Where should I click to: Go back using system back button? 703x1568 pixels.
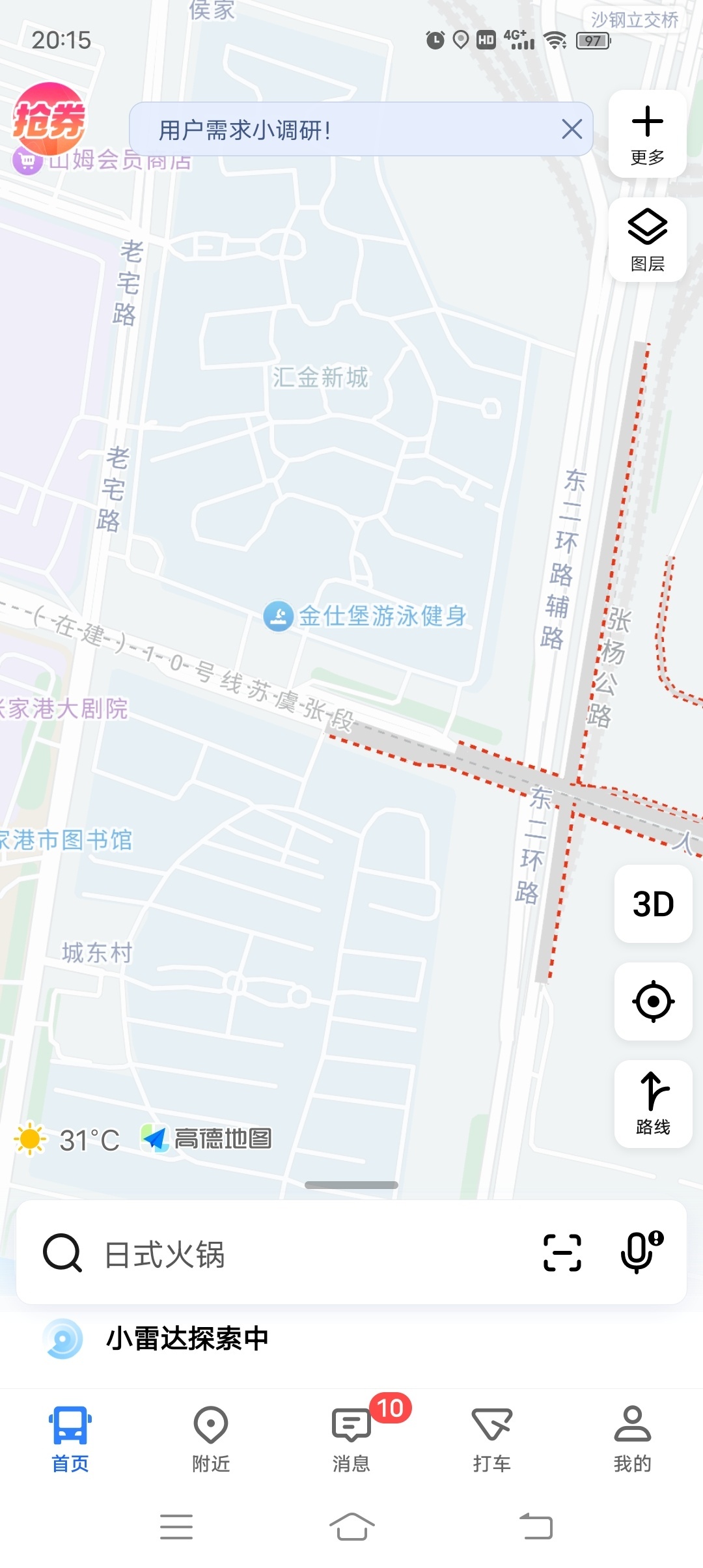pos(536,1526)
